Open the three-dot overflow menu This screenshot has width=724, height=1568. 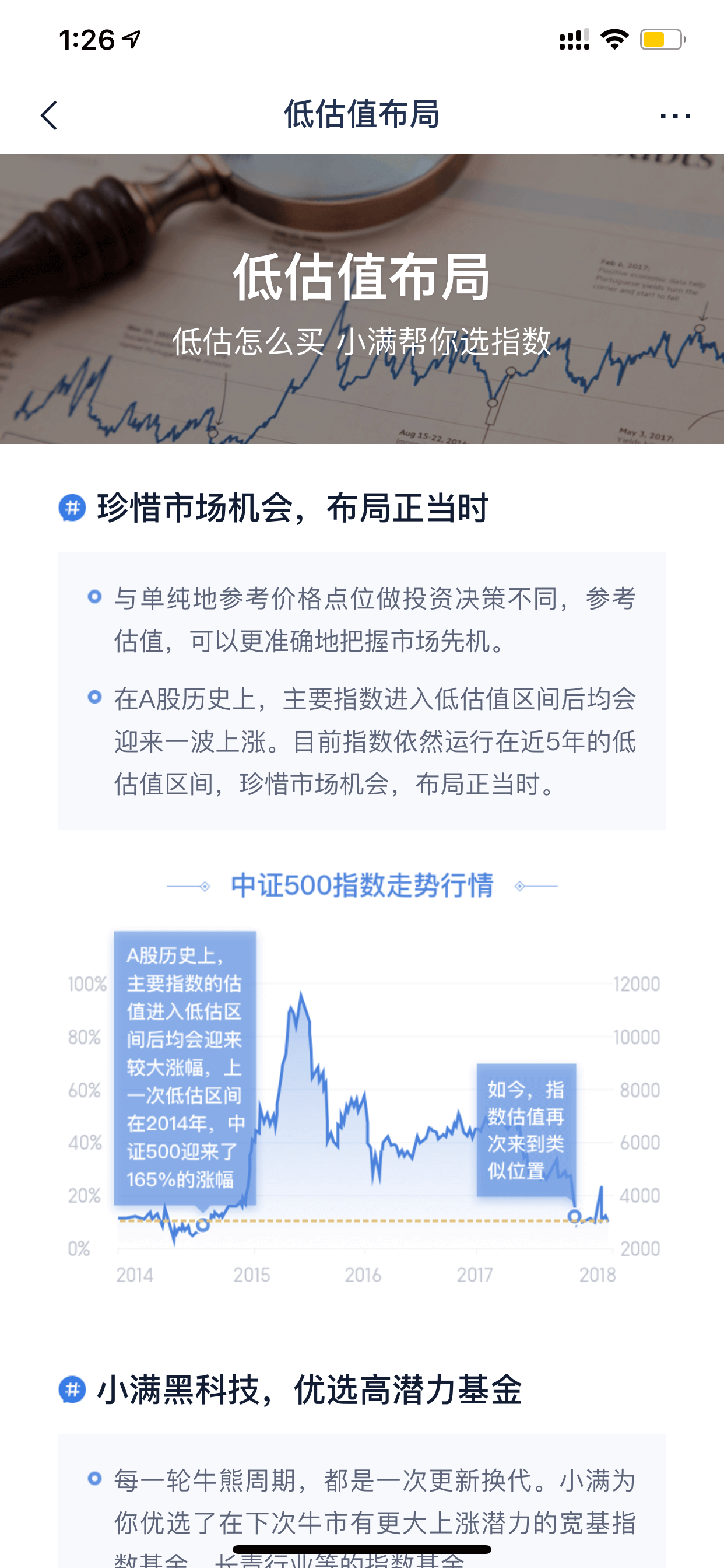click(x=674, y=115)
